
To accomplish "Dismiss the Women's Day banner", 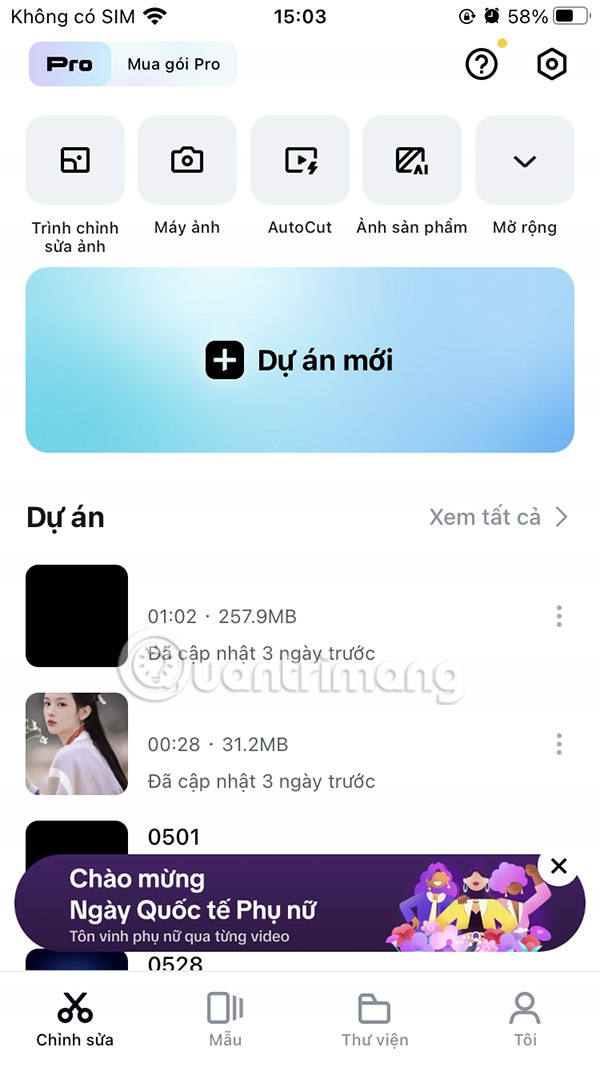I will [x=559, y=867].
